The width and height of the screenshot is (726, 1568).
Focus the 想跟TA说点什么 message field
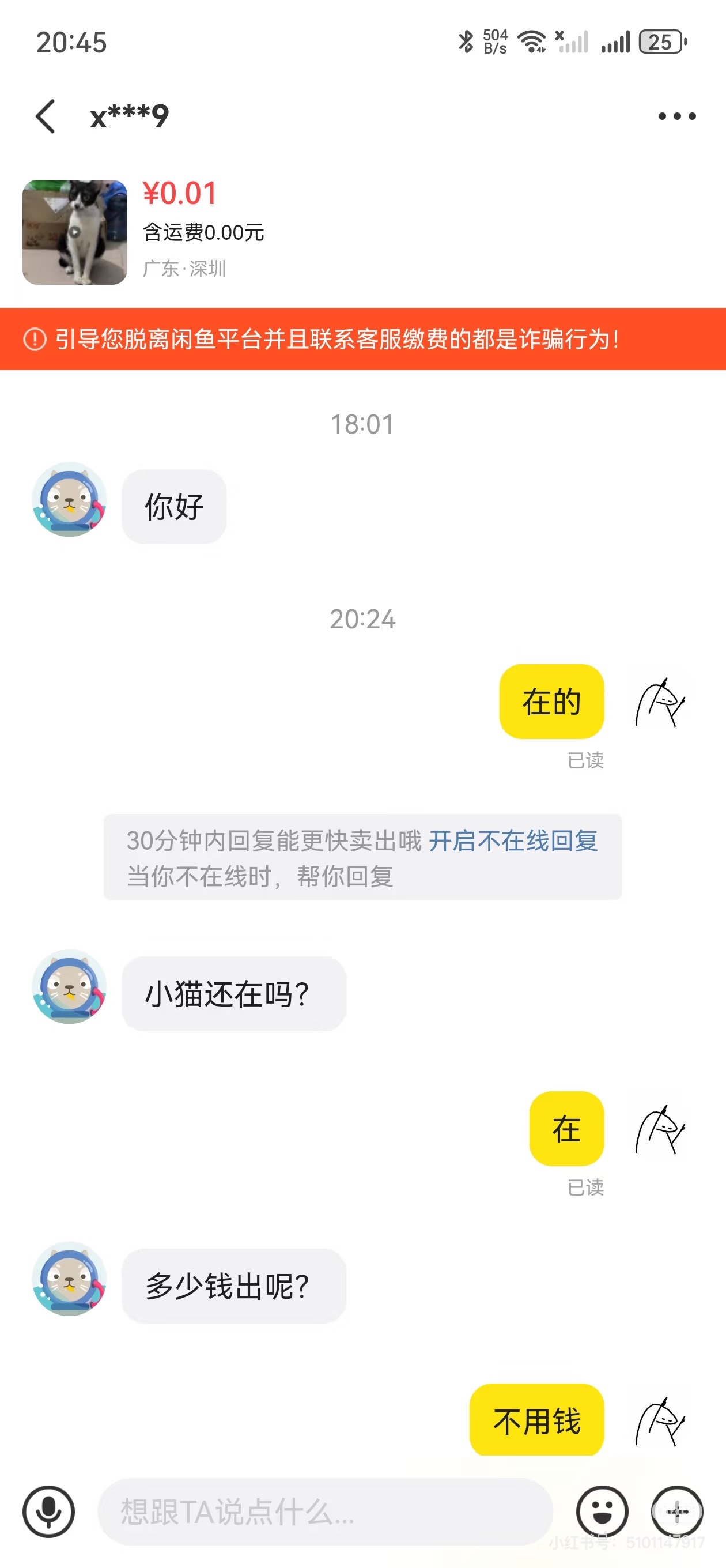[x=325, y=1512]
